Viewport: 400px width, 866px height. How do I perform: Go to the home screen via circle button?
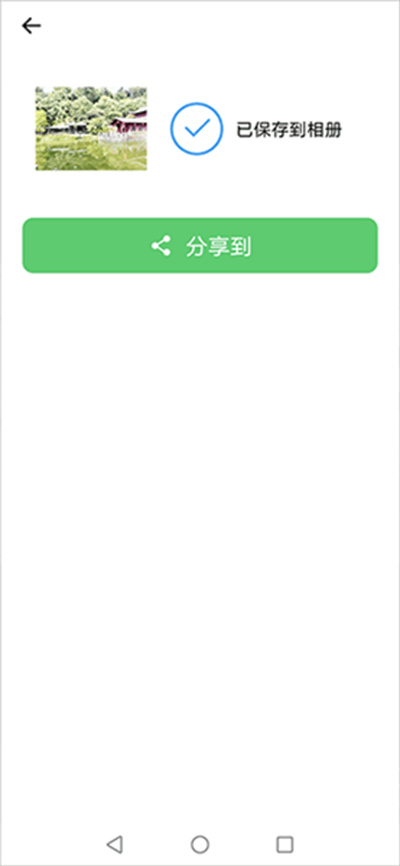point(200,844)
